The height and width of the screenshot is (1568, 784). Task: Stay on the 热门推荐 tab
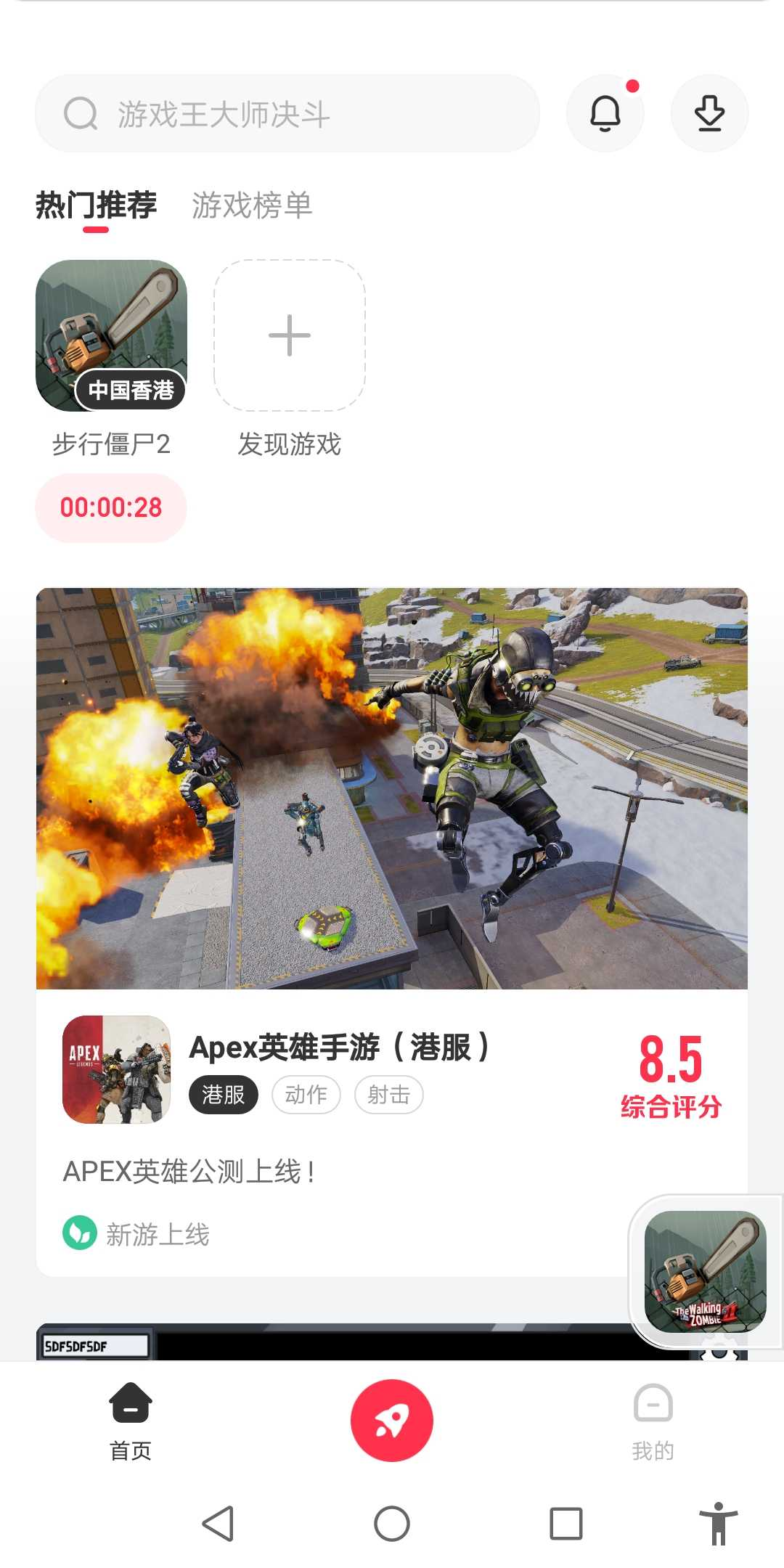tap(95, 205)
